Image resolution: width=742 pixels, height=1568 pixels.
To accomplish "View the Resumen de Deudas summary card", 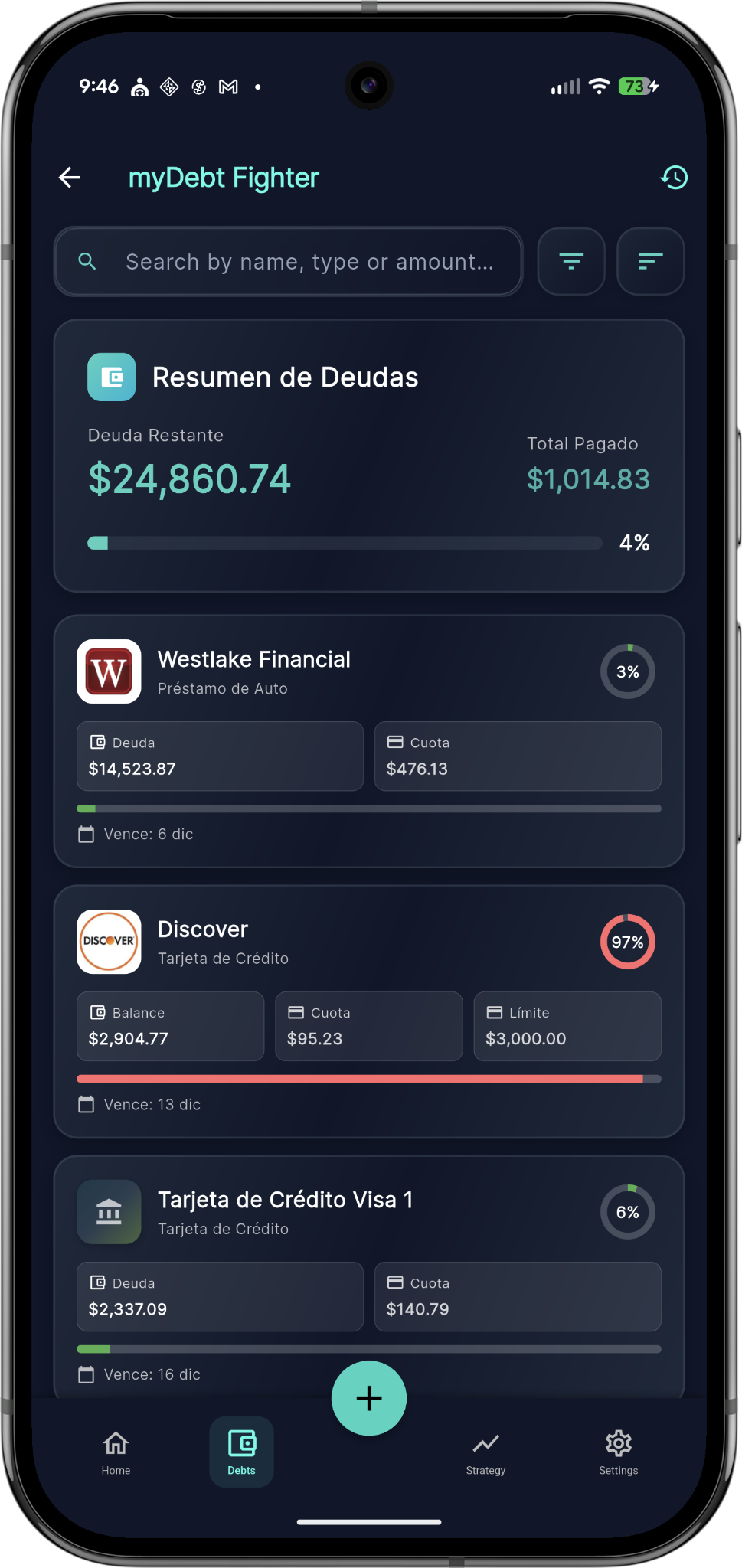I will (x=368, y=456).
